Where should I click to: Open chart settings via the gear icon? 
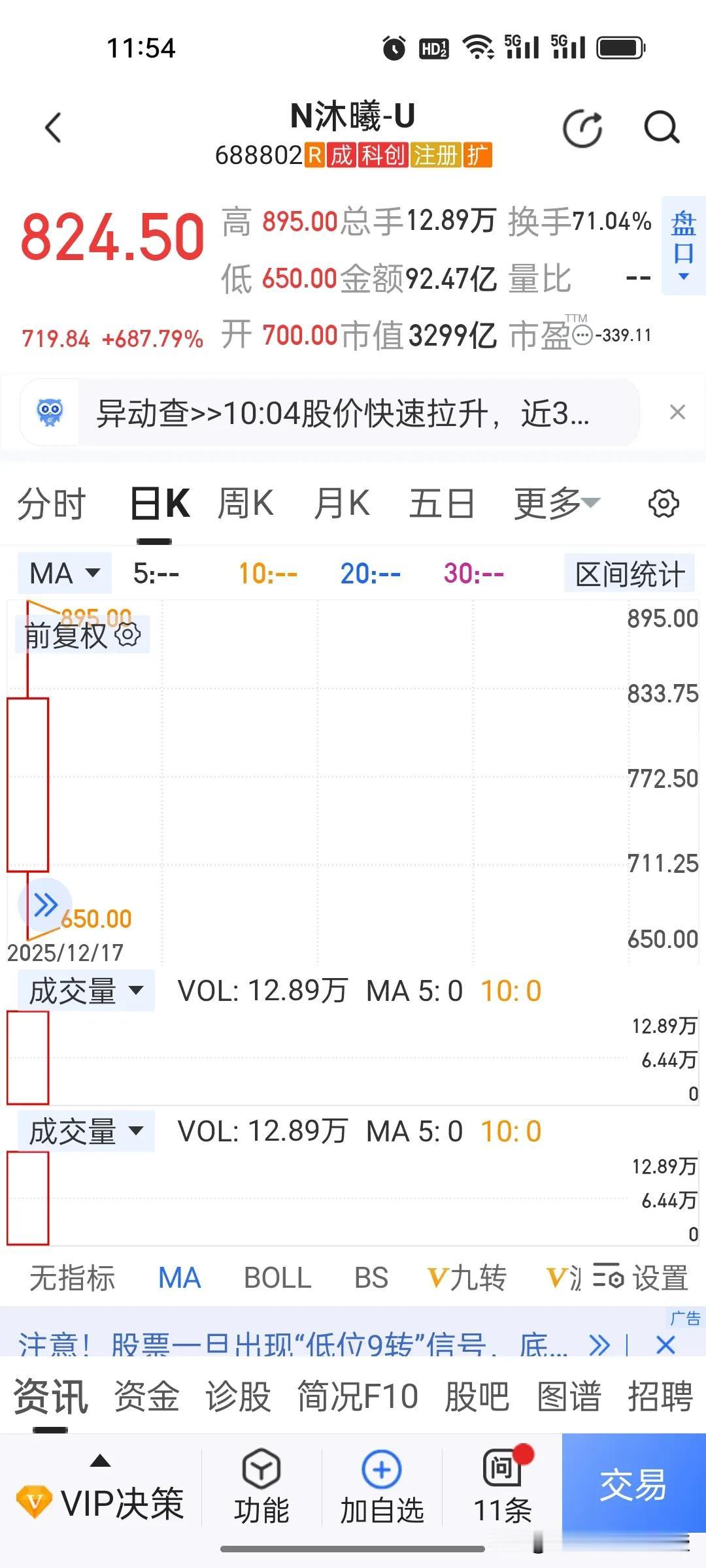(664, 503)
